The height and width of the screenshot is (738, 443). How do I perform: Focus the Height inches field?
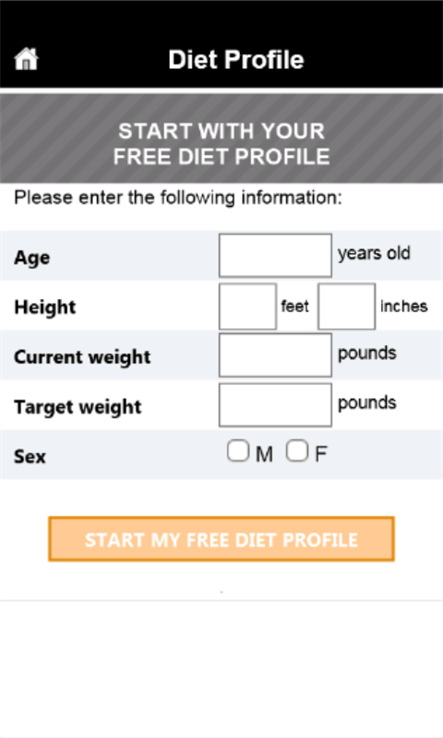click(x=346, y=306)
